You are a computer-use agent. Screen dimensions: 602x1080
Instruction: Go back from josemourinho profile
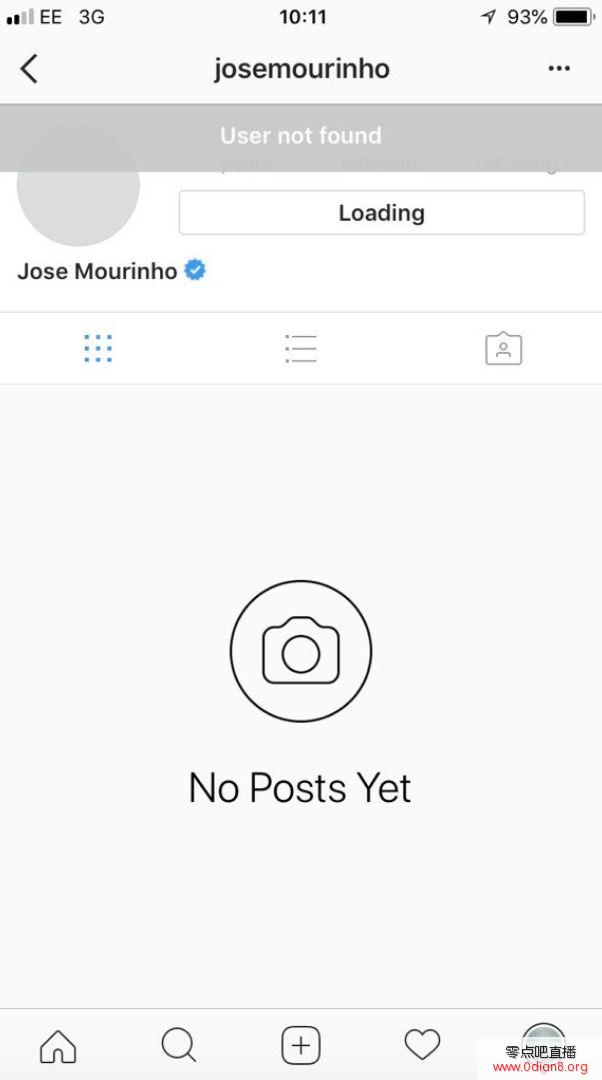coord(29,69)
